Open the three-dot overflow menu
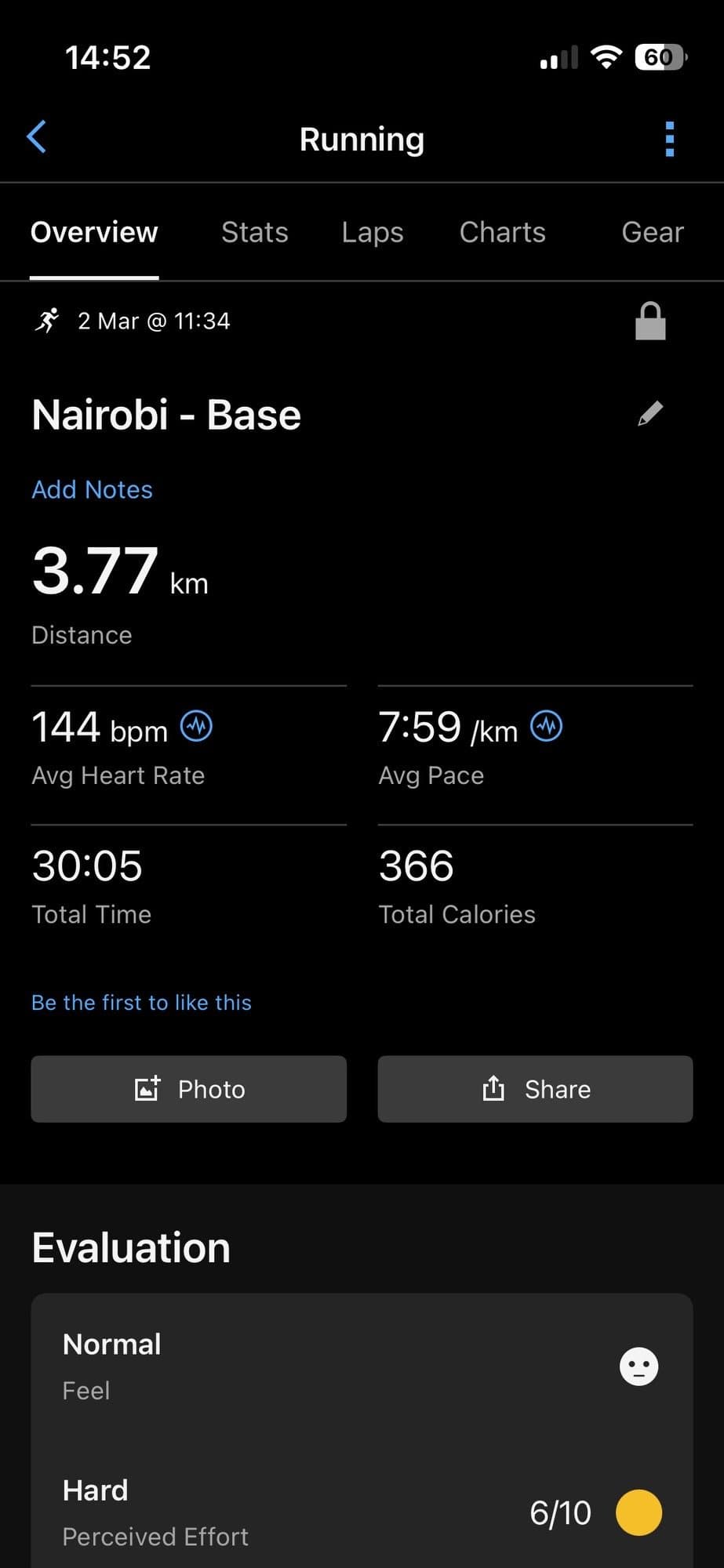The height and width of the screenshot is (1568, 724). (x=669, y=139)
